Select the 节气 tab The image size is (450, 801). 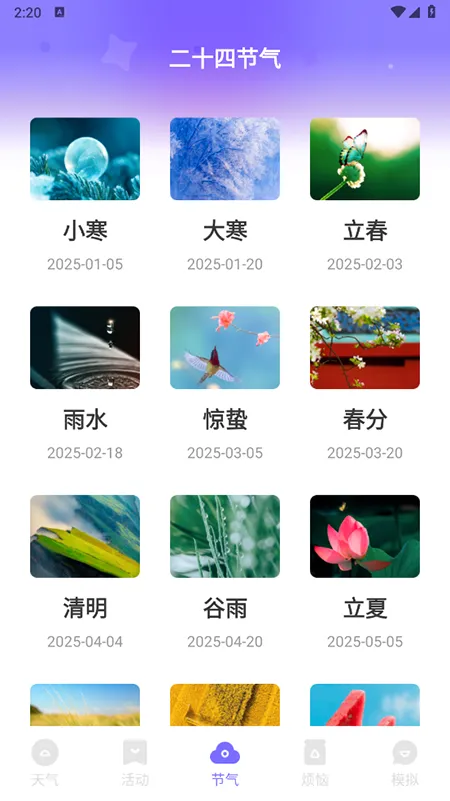pyautogui.click(x=225, y=763)
